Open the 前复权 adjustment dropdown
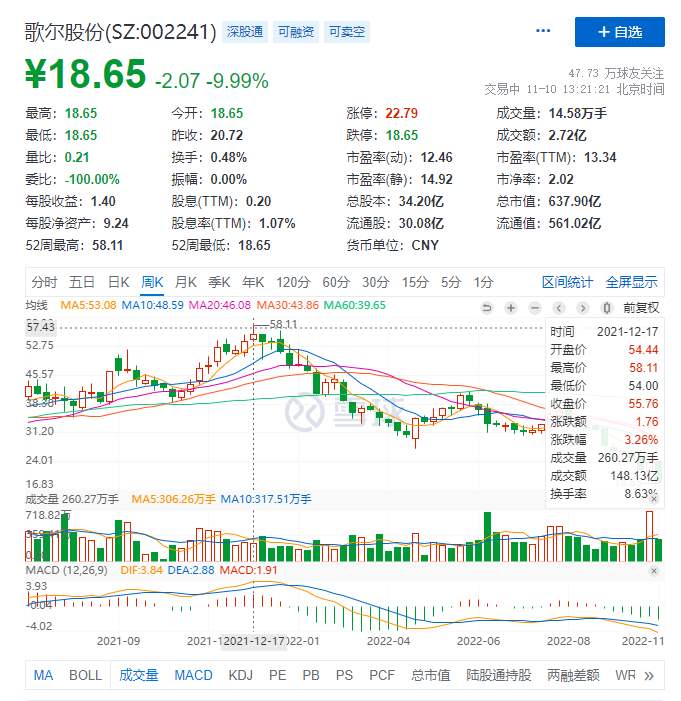This screenshot has height=701, width=681. 640,307
